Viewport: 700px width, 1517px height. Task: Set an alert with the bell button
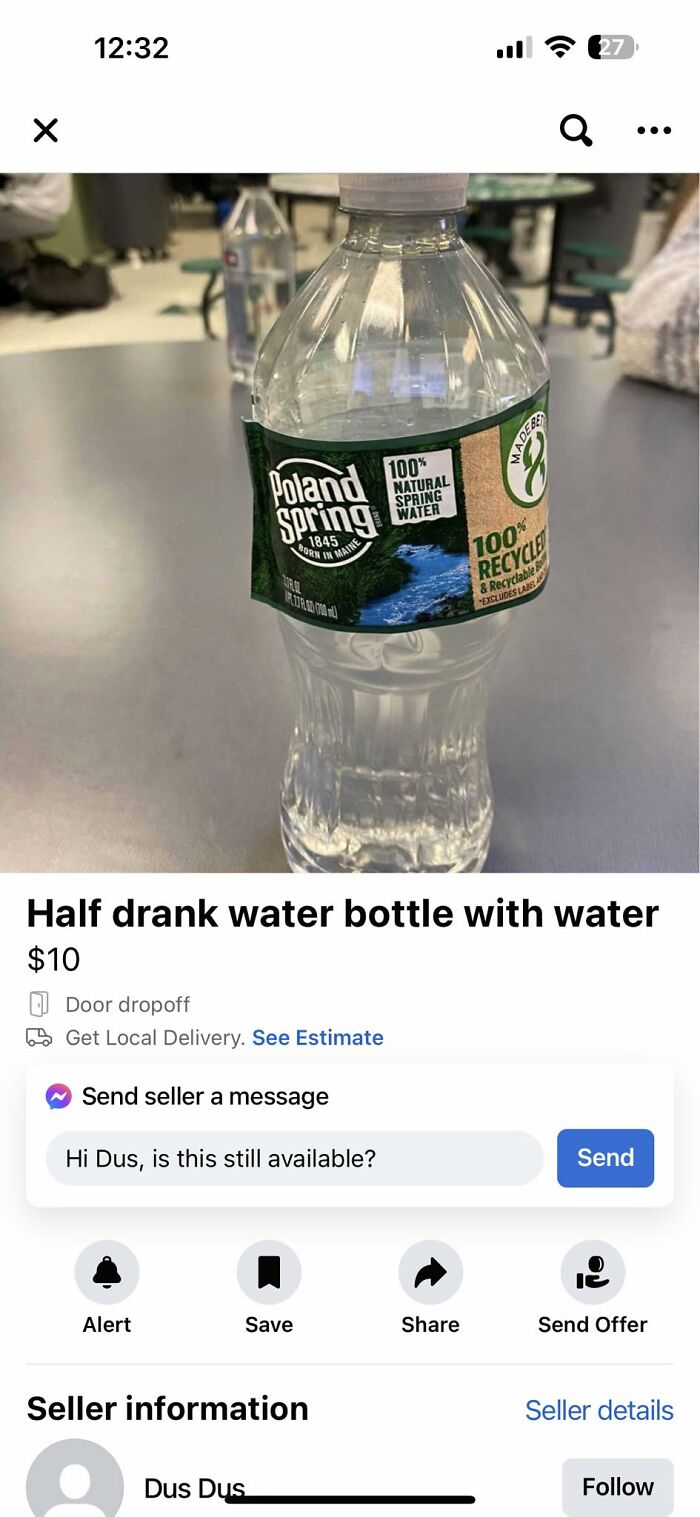[107, 1273]
